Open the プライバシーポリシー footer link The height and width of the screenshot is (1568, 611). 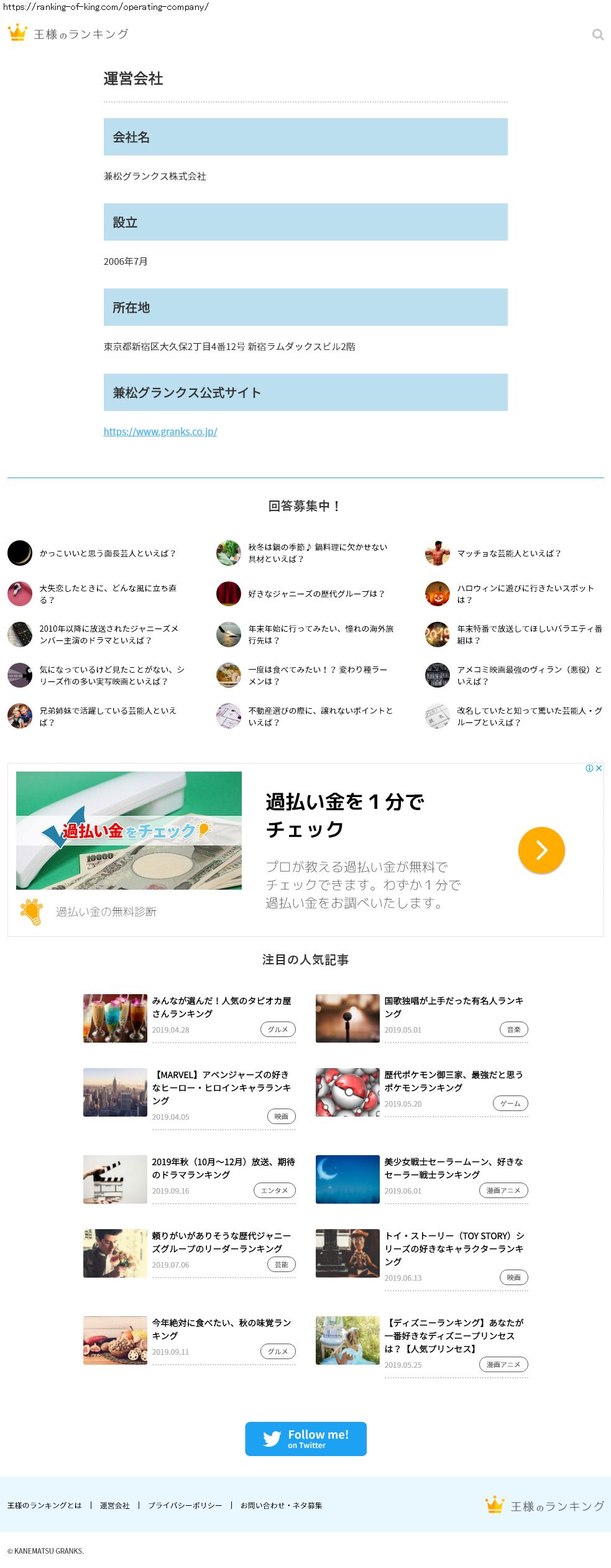[x=185, y=1505]
